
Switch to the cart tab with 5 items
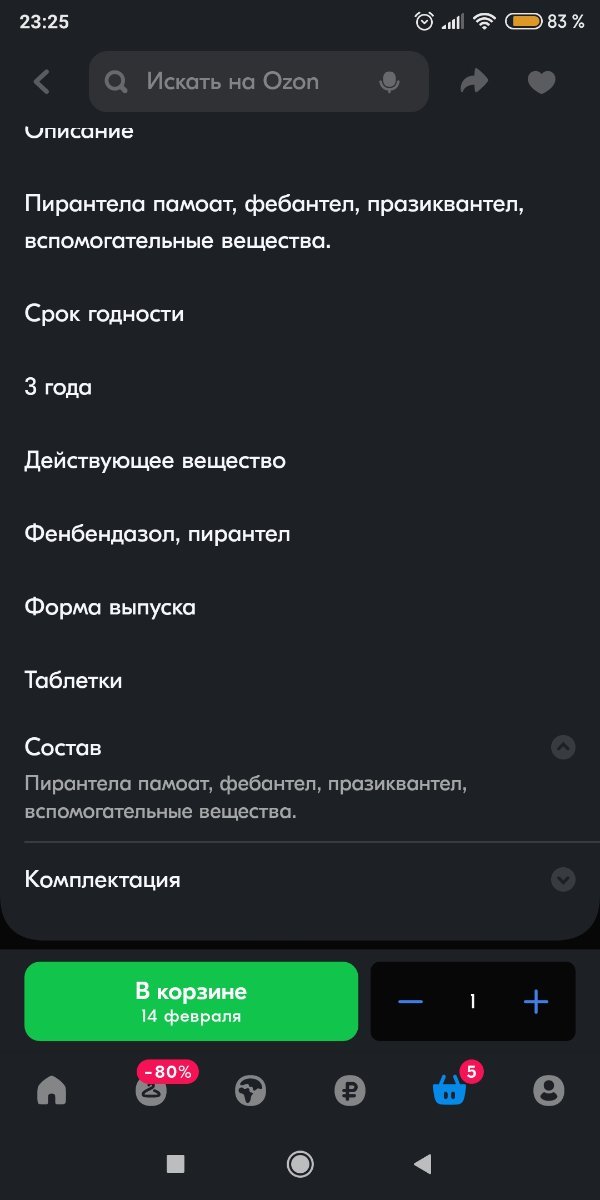coord(449,1090)
